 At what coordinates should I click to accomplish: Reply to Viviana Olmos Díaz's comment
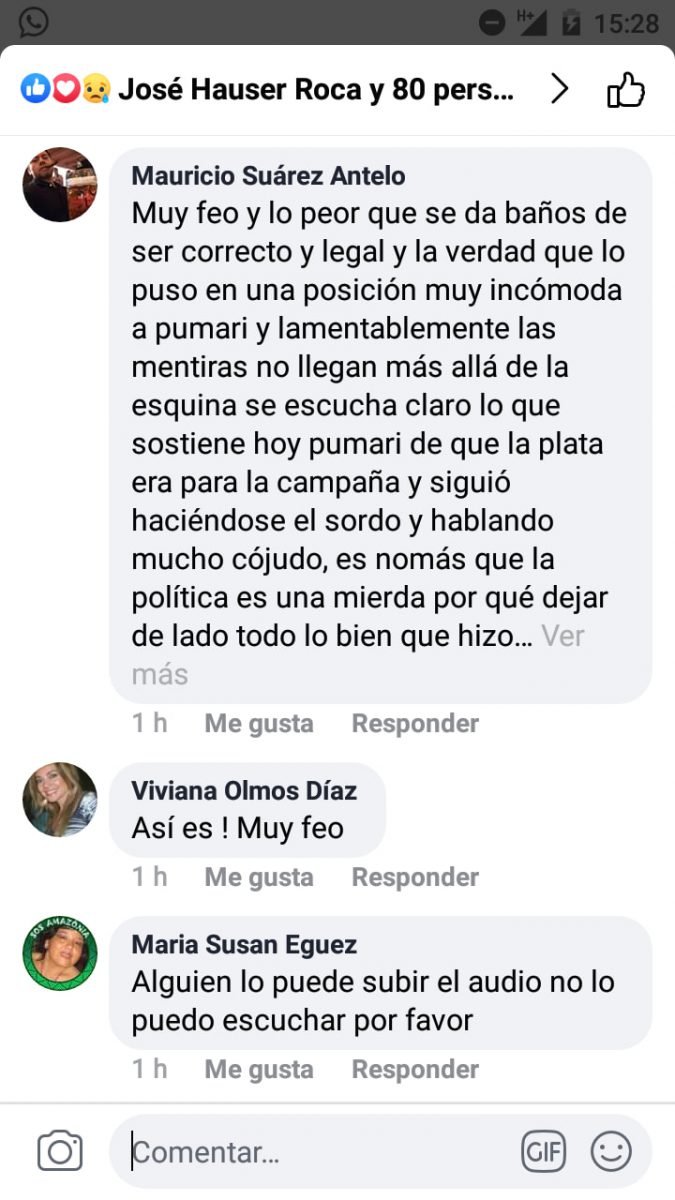coord(415,877)
